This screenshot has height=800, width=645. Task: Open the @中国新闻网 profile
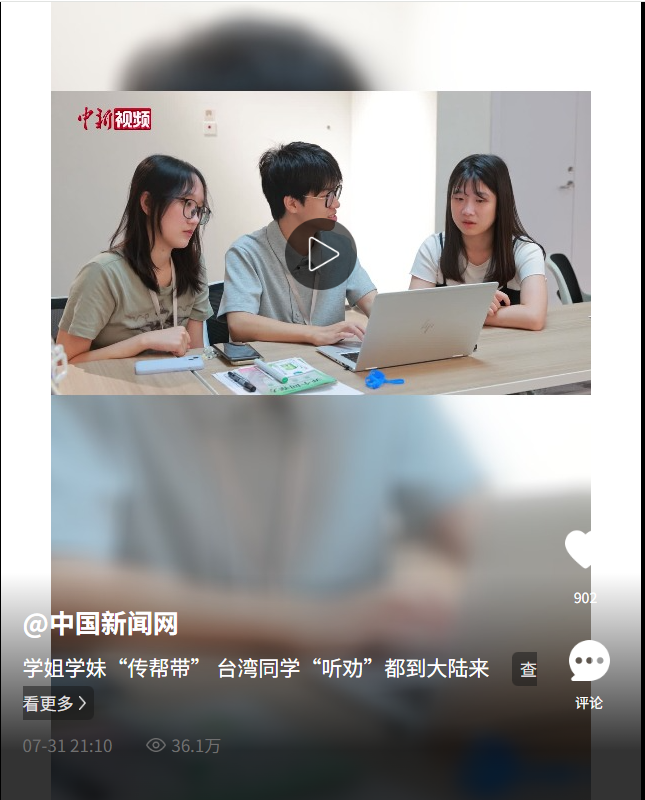point(100,624)
